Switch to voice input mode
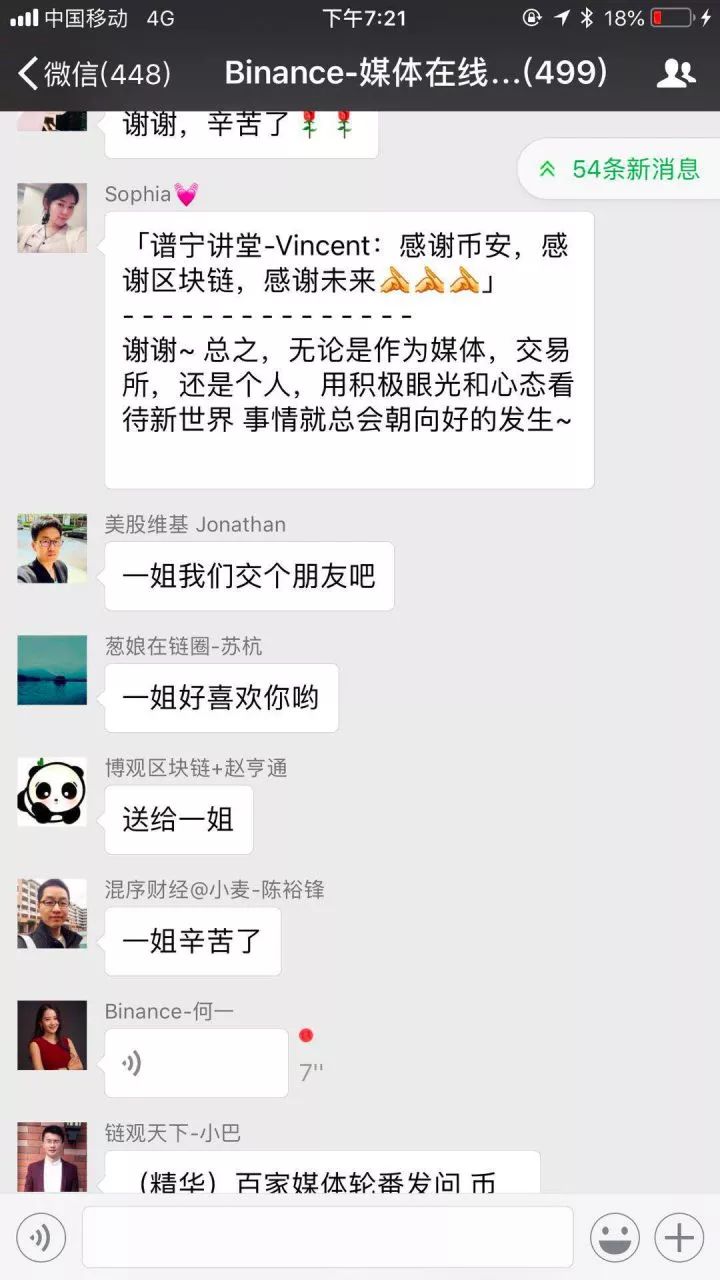 41,1238
